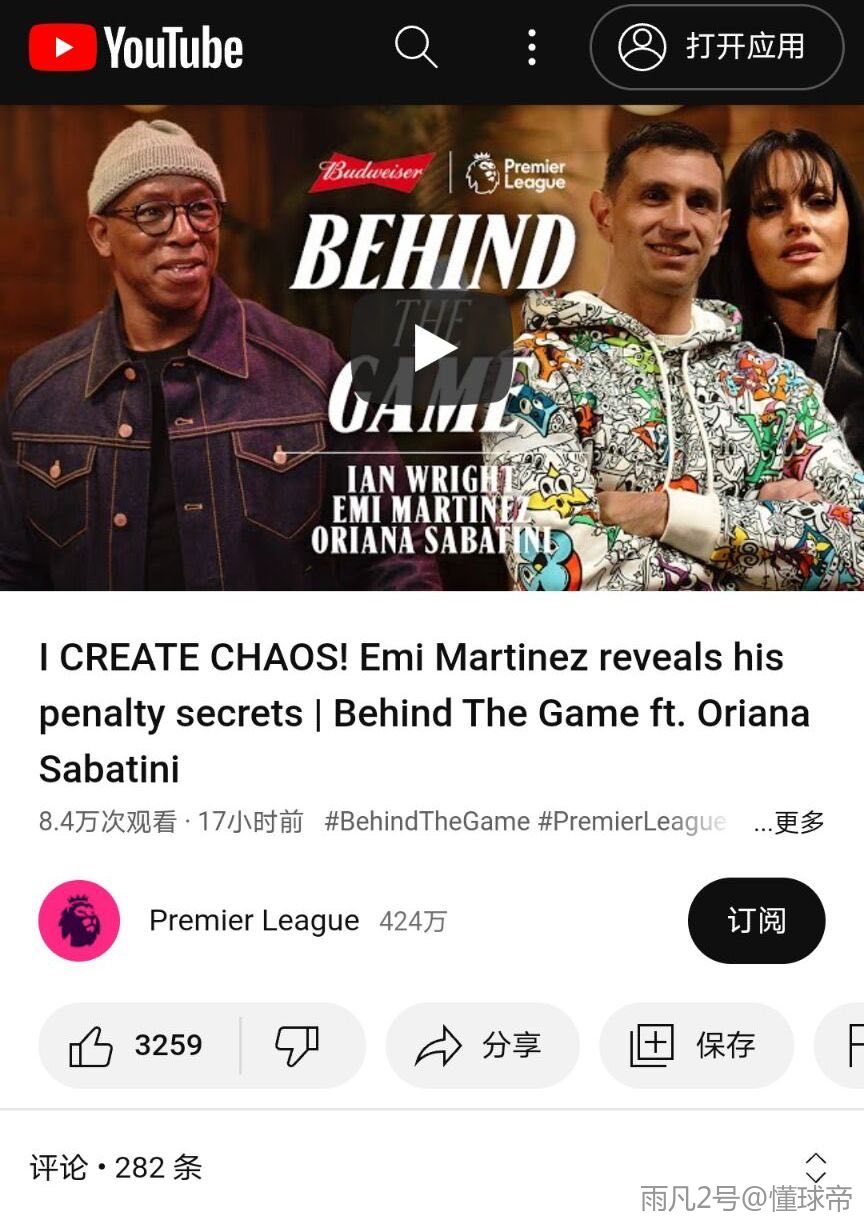The image size is (864, 1225).
Task: Save video with the 保存 button
Action: pyautogui.click(x=695, y=1046)
